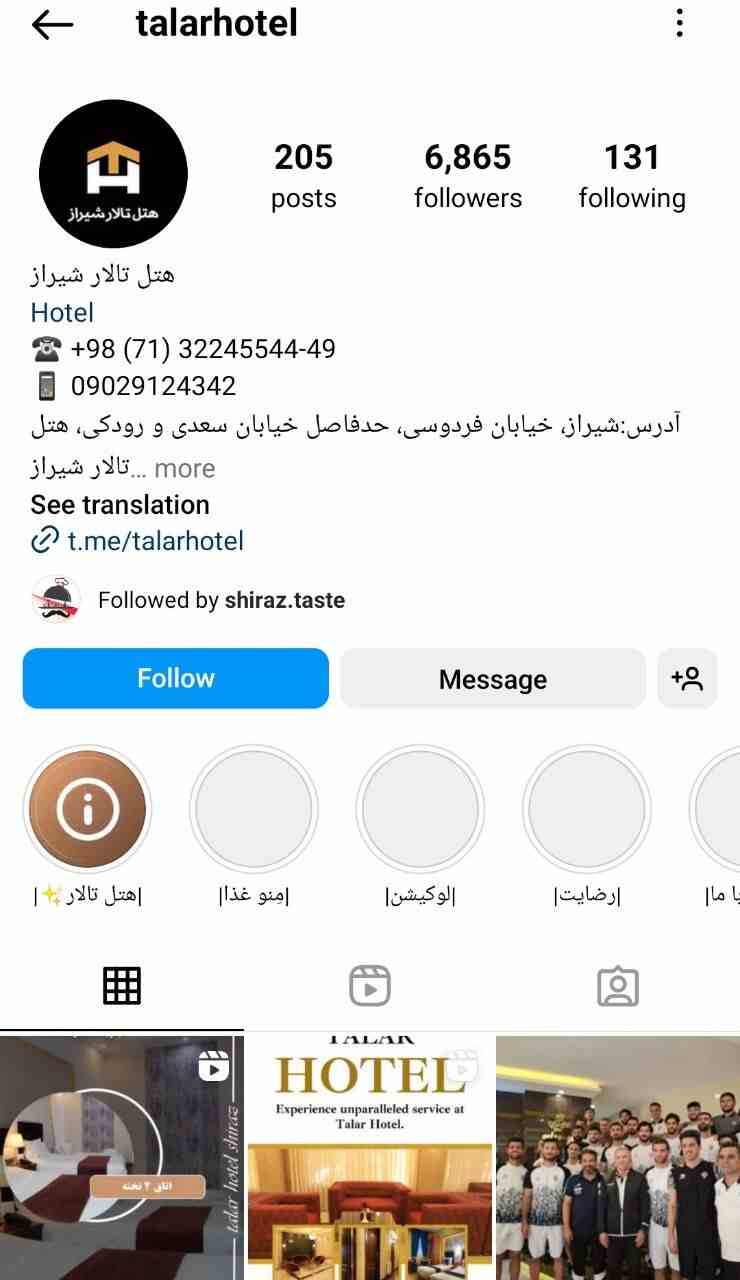This screenshot has width=740, height=1280.
Task: Follow the talarhotel account
Action: pyautogui.click(x=175, y=678)
